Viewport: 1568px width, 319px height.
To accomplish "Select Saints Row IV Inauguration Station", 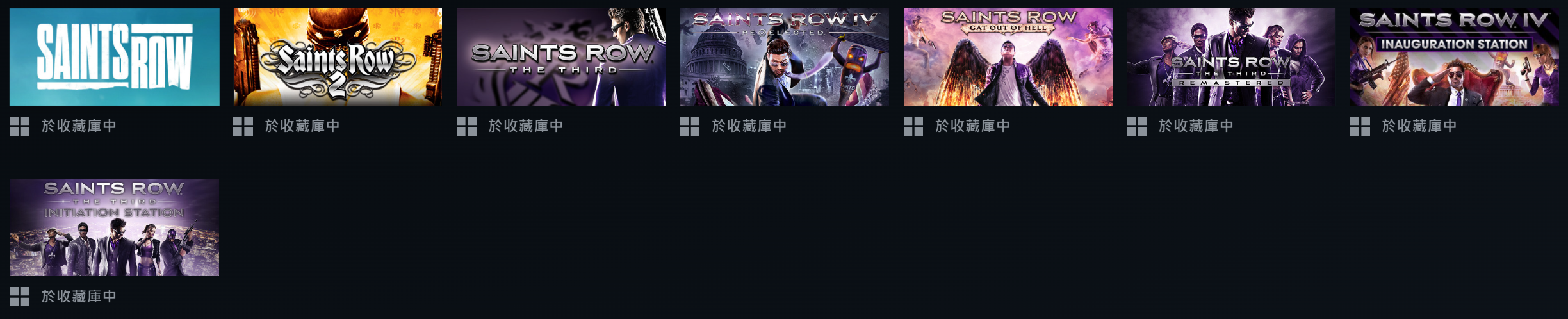I will (1454, 57).
